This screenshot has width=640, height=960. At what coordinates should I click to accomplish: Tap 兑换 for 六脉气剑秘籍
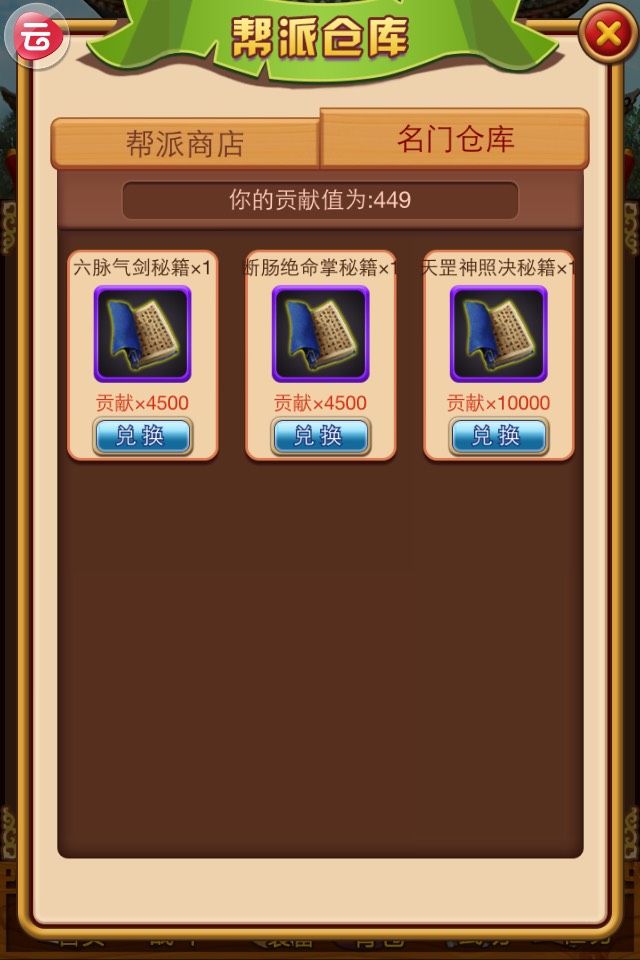point(142,436)
